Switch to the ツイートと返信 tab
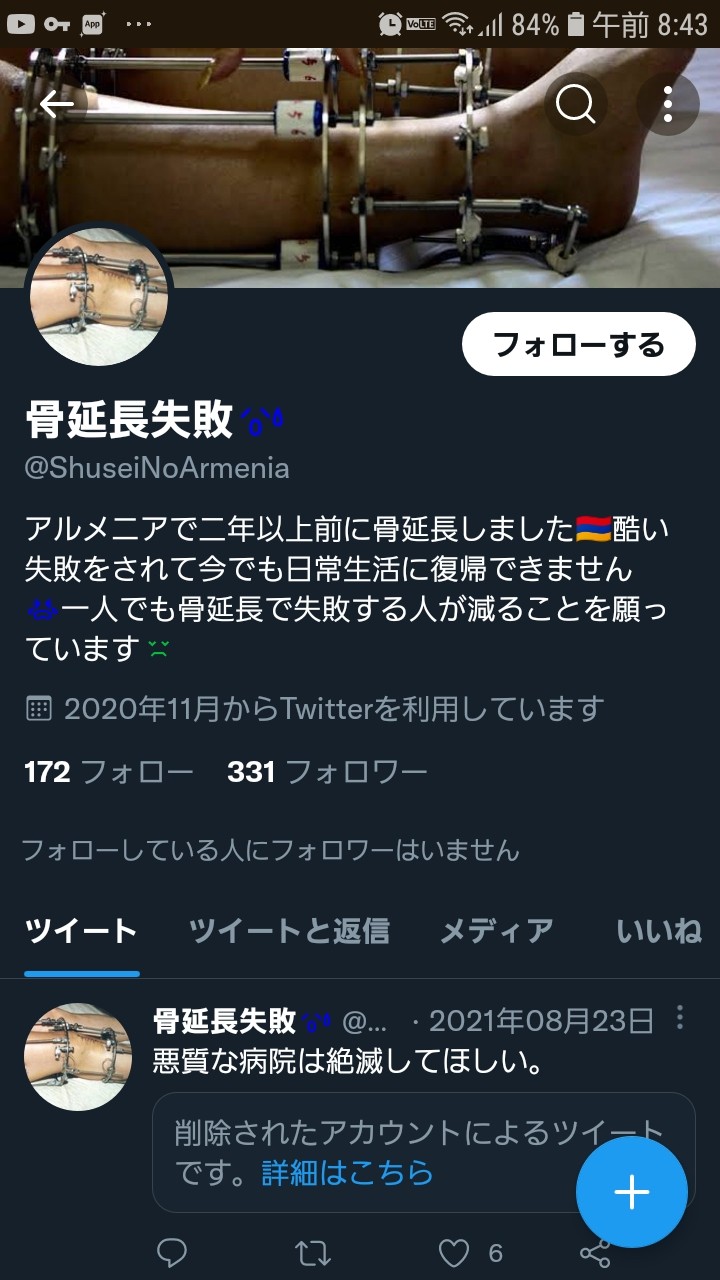Viewport: 720px width, 1280px height. (x=289, y=931)
